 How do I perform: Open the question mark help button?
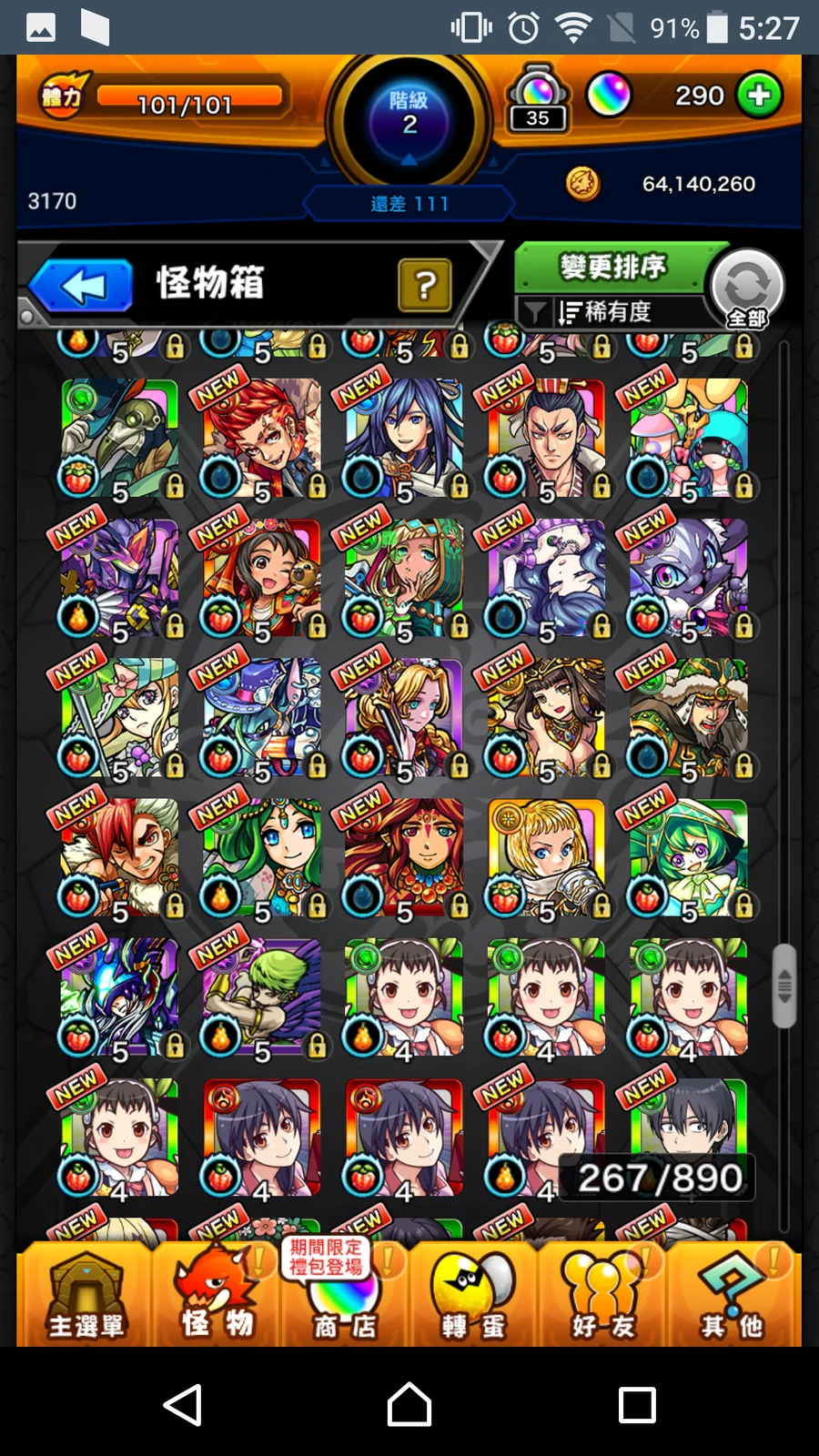pos(424,286)
